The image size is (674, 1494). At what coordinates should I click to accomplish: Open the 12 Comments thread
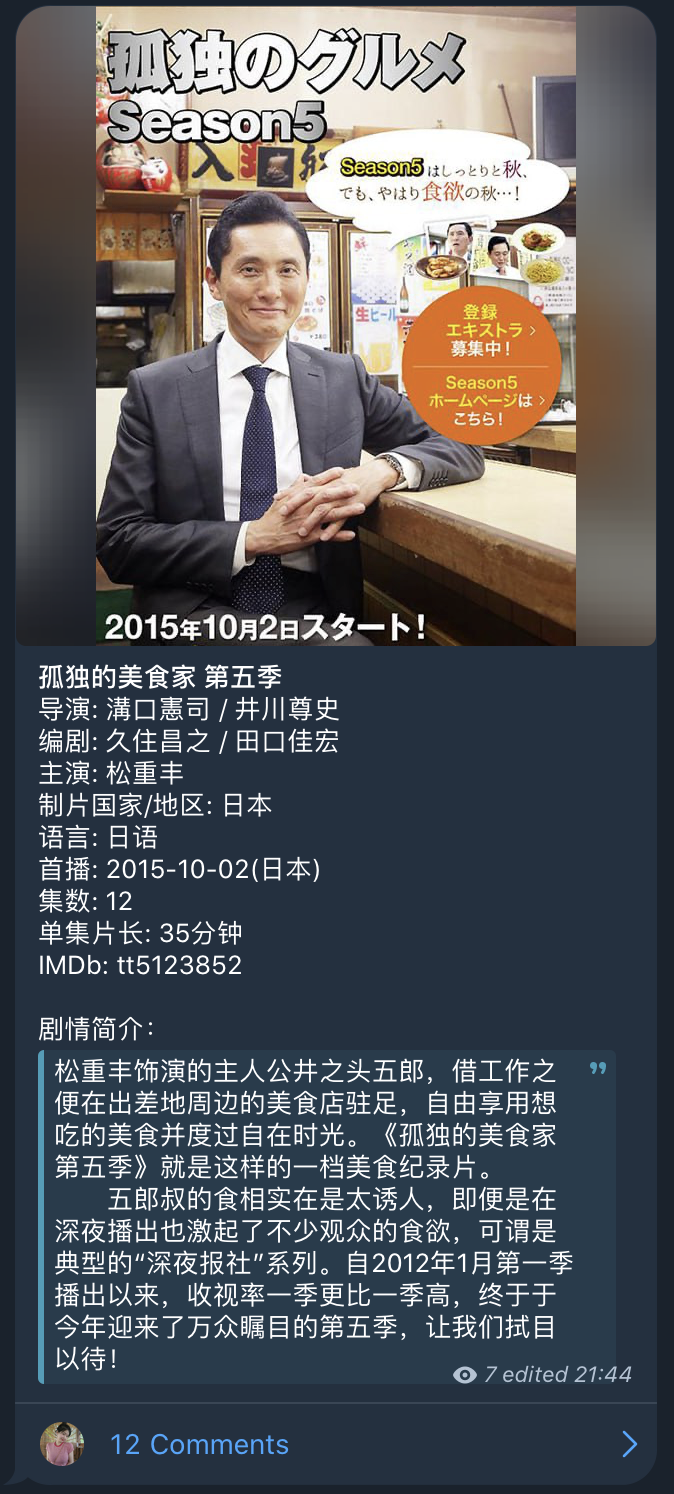point(199,1444)
